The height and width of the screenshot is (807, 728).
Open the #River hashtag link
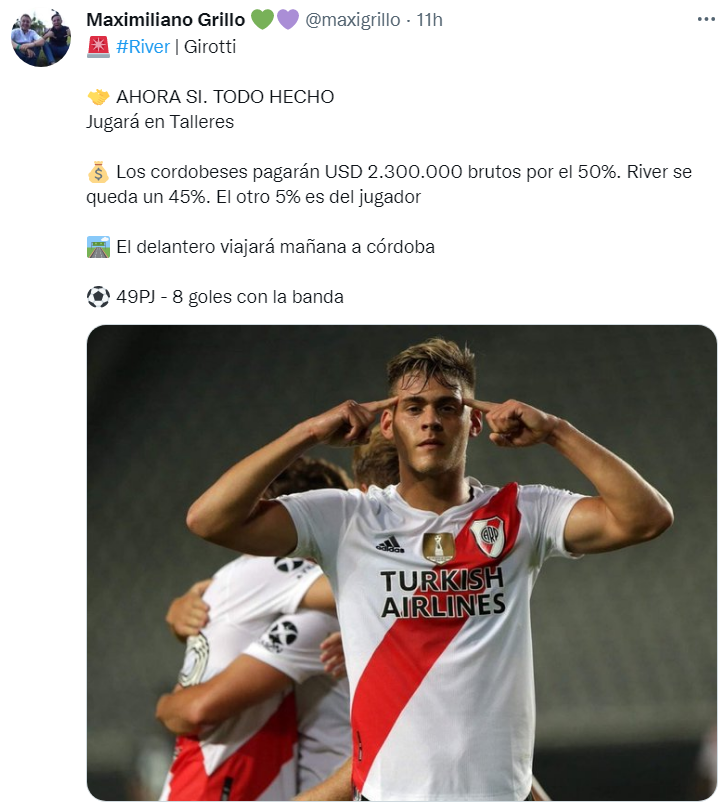pyautogui.click(x=142, y=46)
